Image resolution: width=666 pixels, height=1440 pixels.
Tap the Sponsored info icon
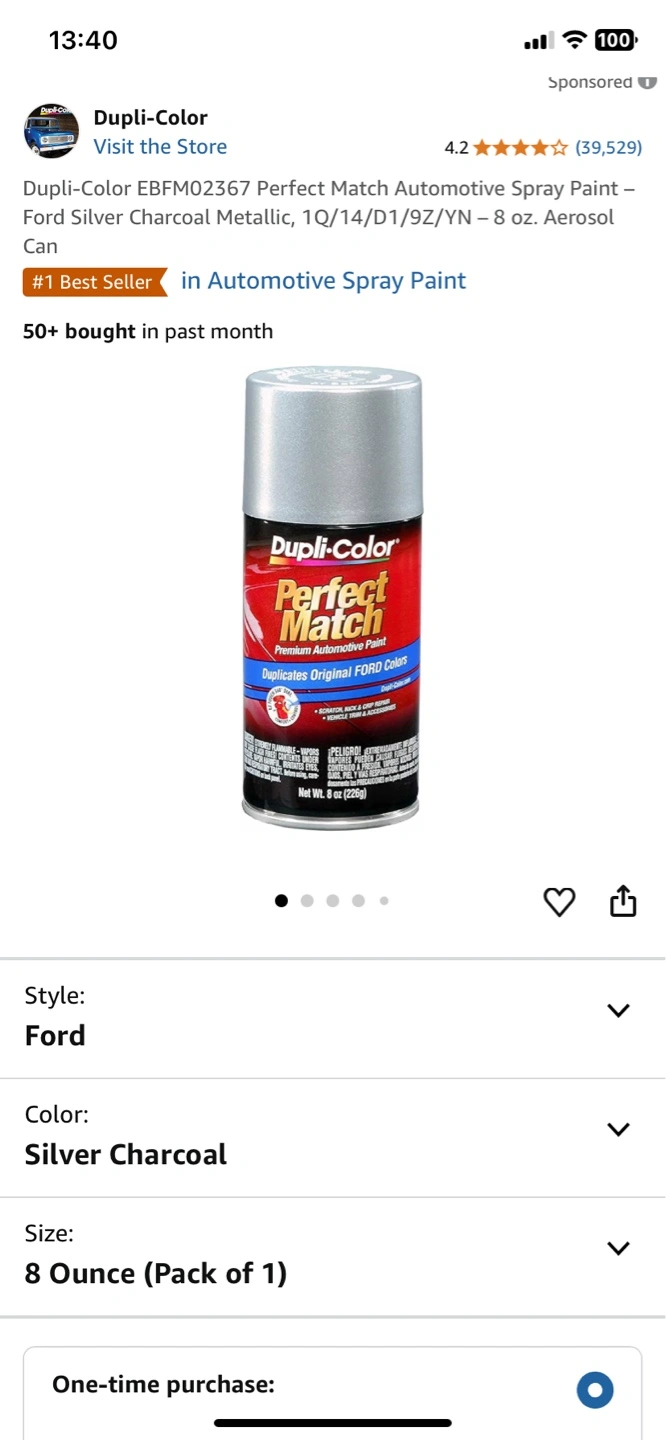(648, 82)
